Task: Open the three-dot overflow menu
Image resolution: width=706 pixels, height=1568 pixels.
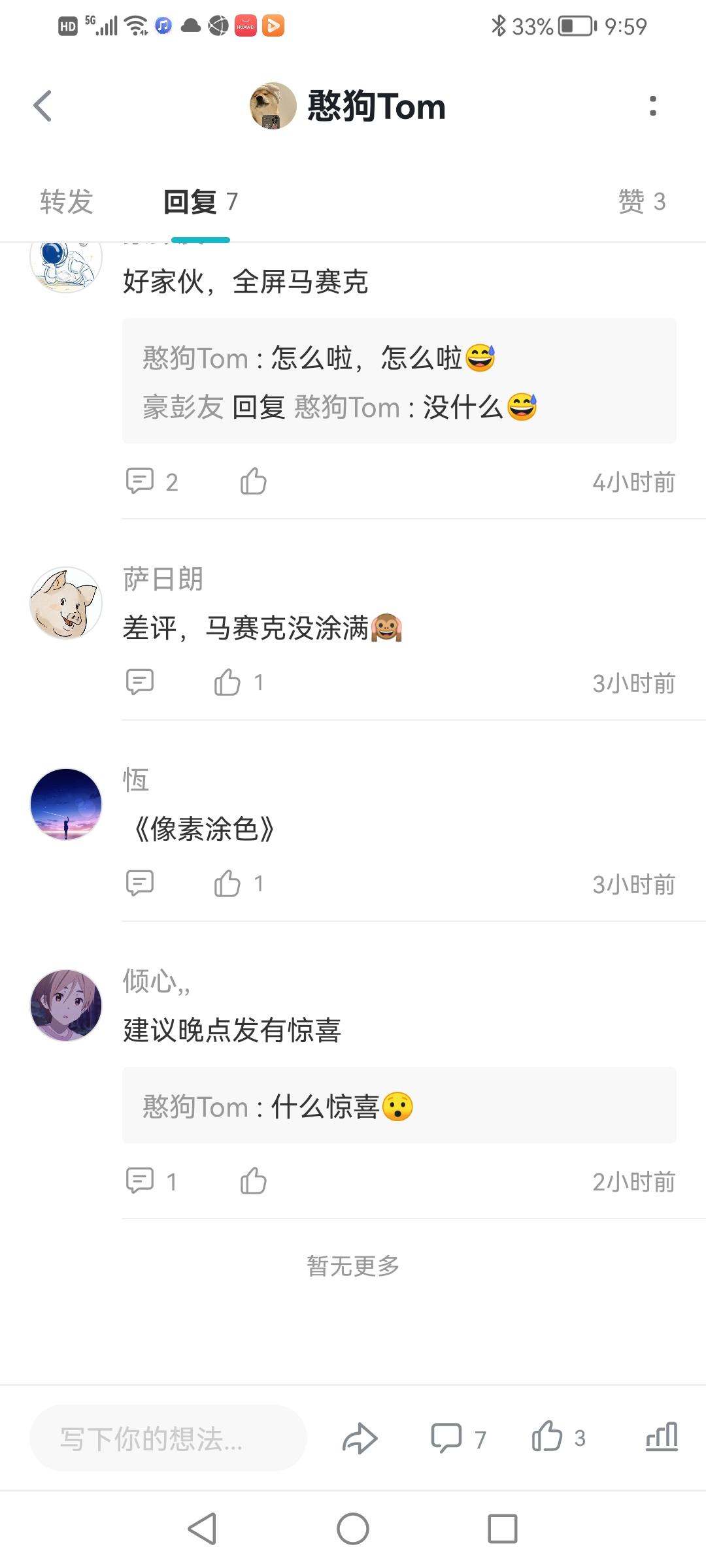Action: [x=652, y=106]
